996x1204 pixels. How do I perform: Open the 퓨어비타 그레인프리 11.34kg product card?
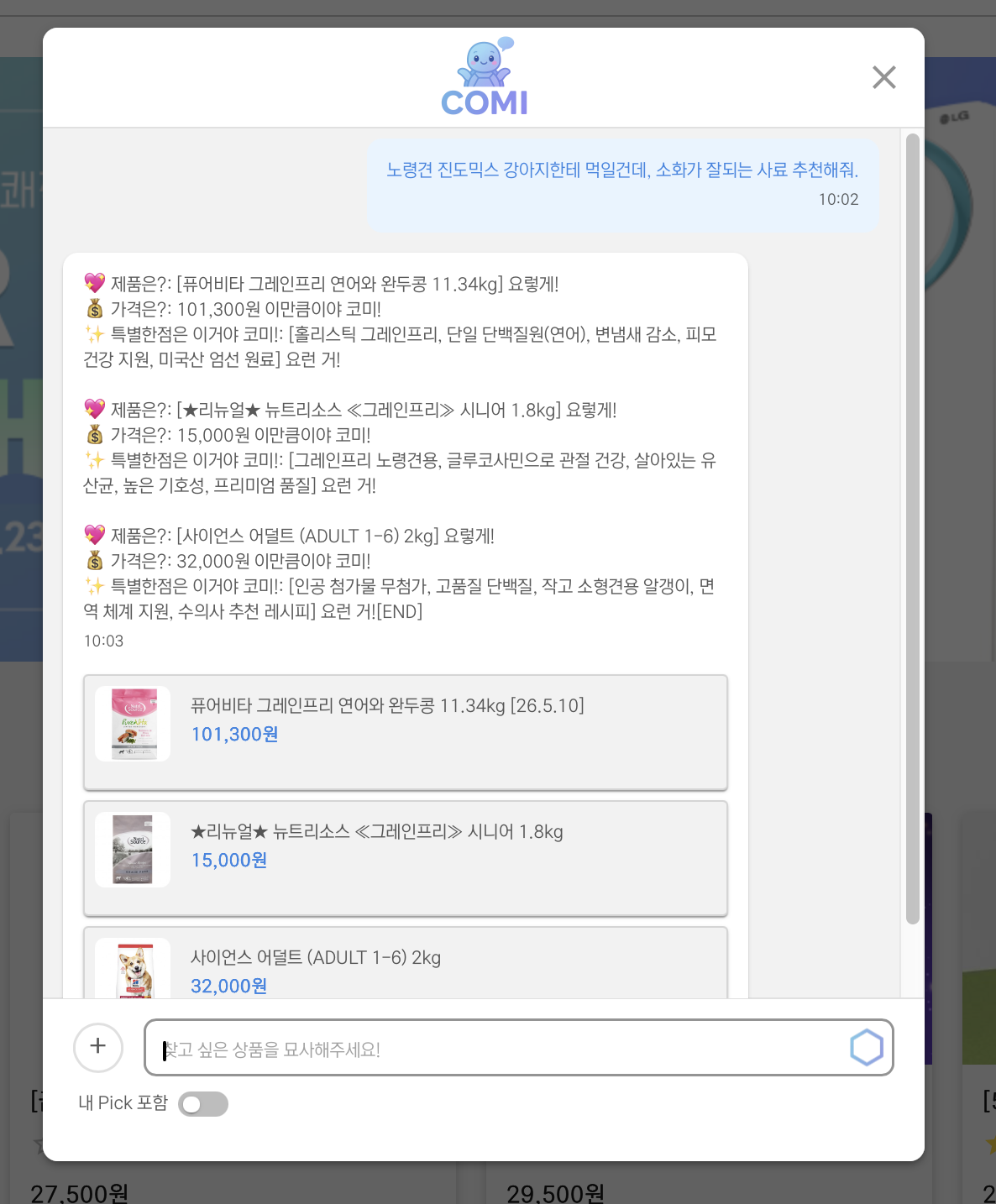[405, 731]
